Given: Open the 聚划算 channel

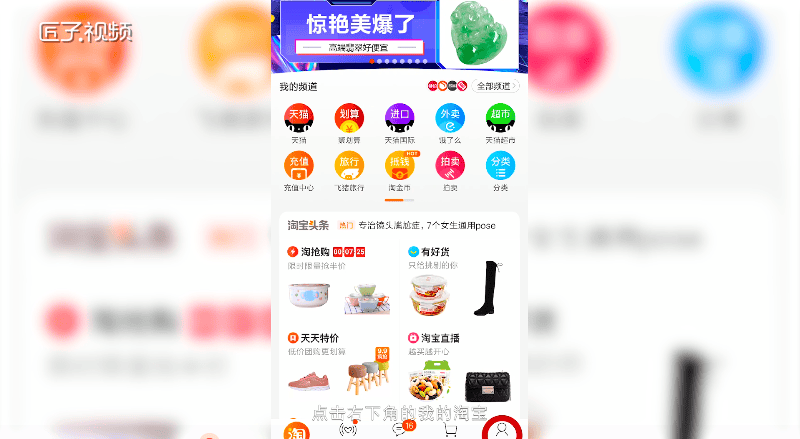Looking at the screenshot, I should pos(349,118).
